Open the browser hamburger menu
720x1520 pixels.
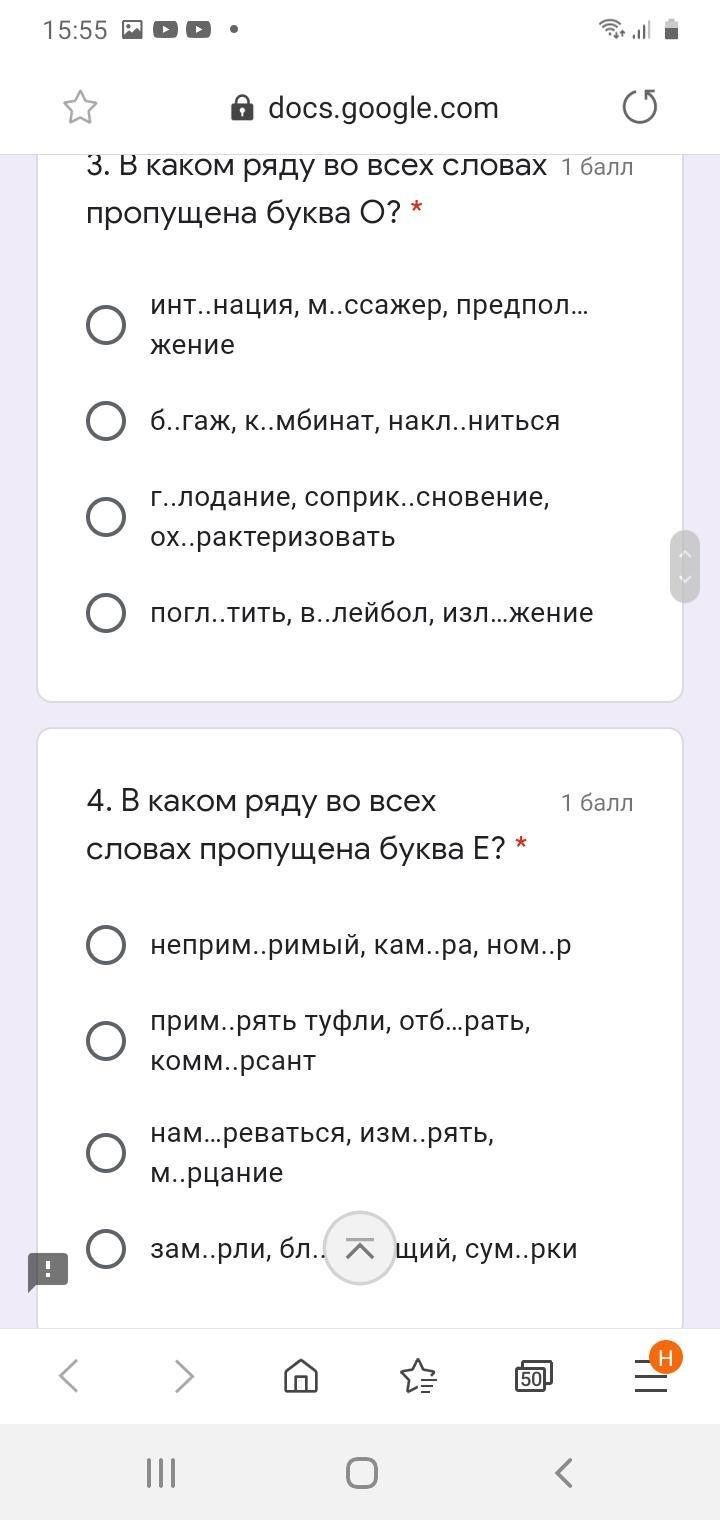click(651, 1377)
